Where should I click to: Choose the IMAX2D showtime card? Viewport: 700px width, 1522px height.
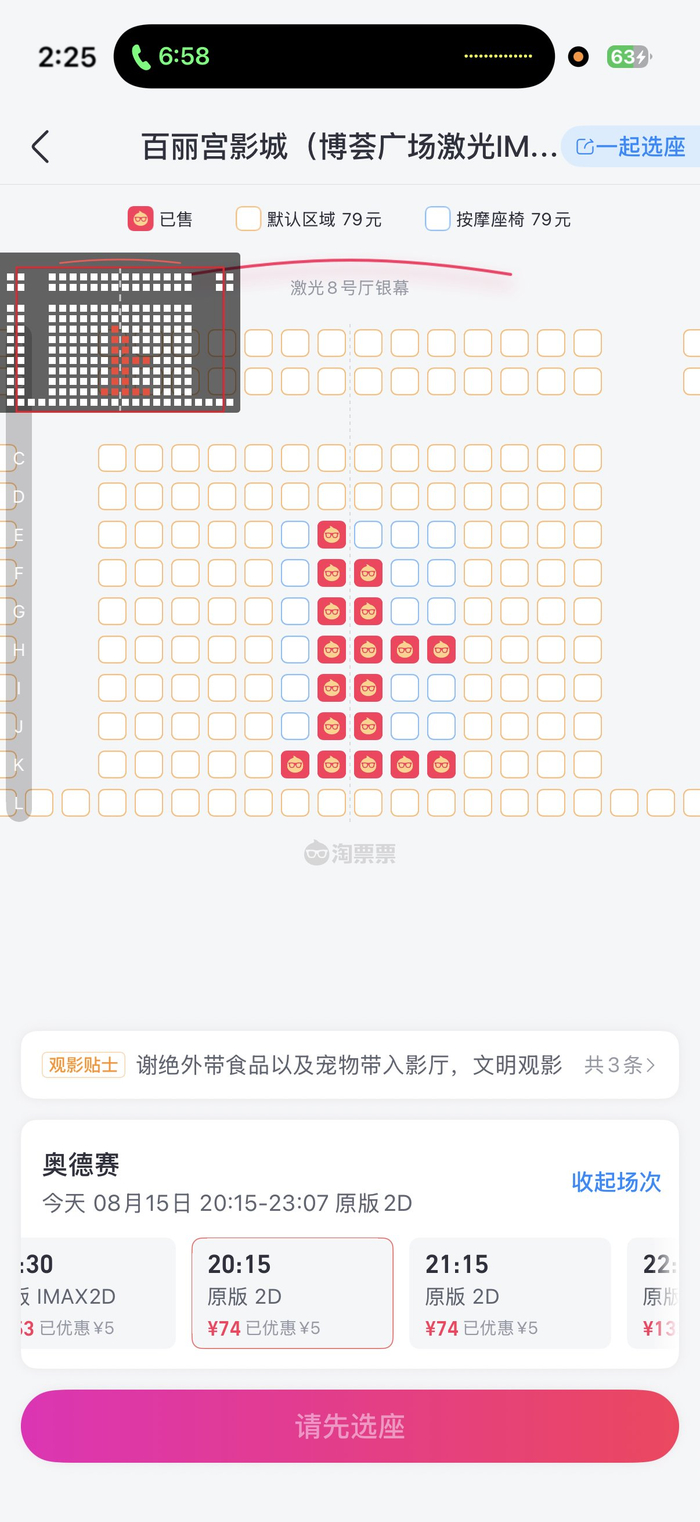tap(98, 1293)
